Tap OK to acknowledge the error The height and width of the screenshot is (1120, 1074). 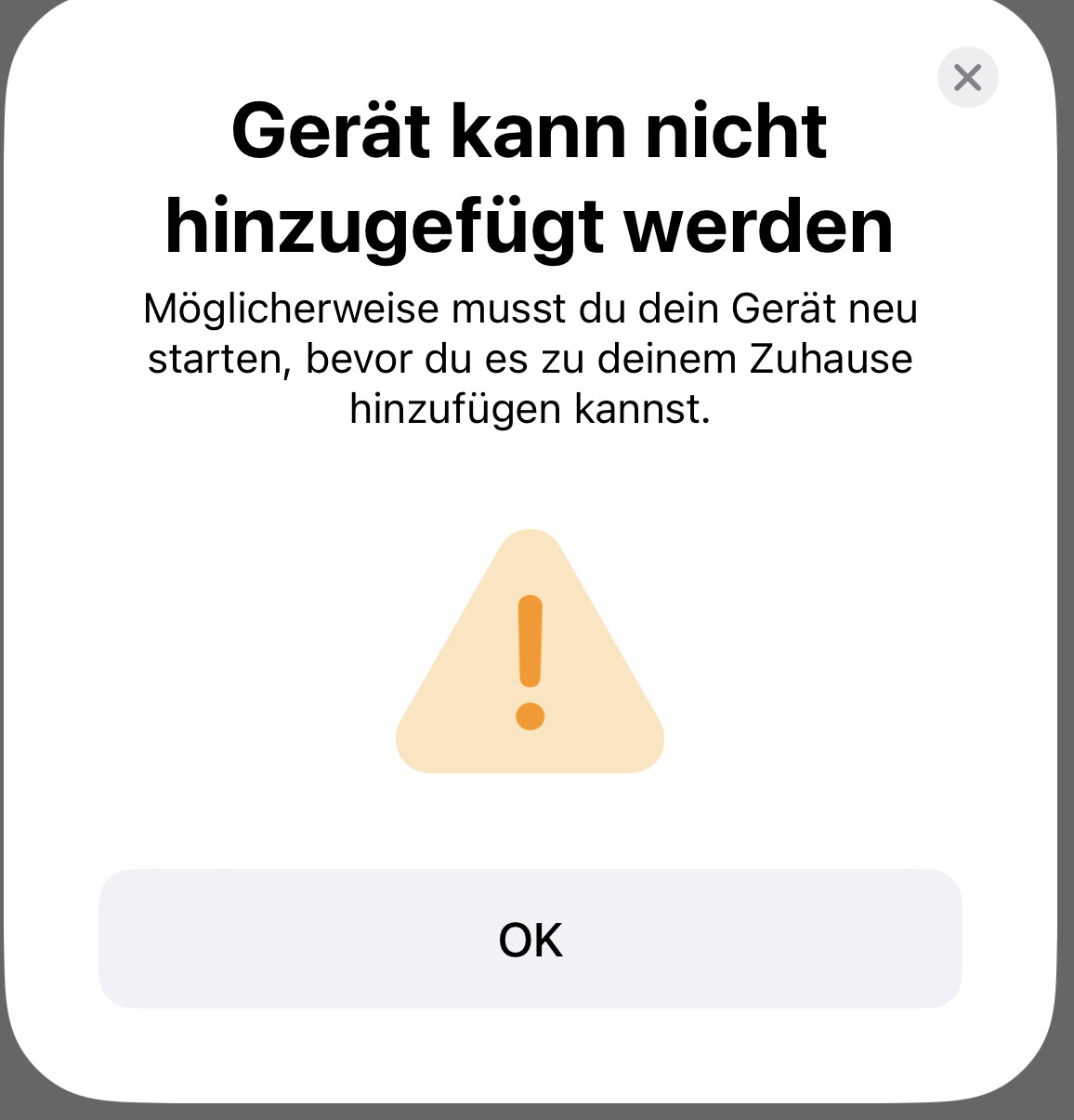pos(530,939)
